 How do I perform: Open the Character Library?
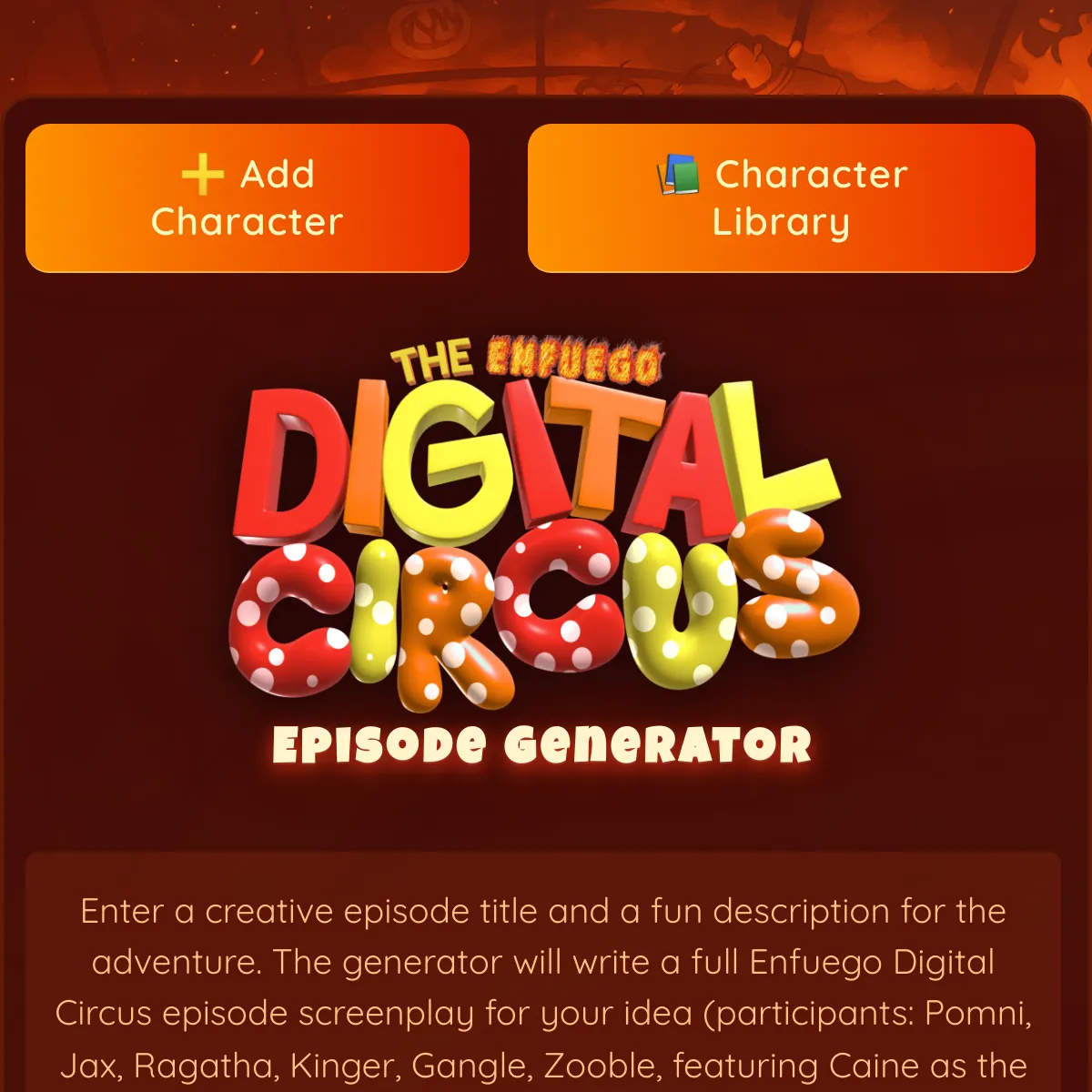click(x=781, y=198)
